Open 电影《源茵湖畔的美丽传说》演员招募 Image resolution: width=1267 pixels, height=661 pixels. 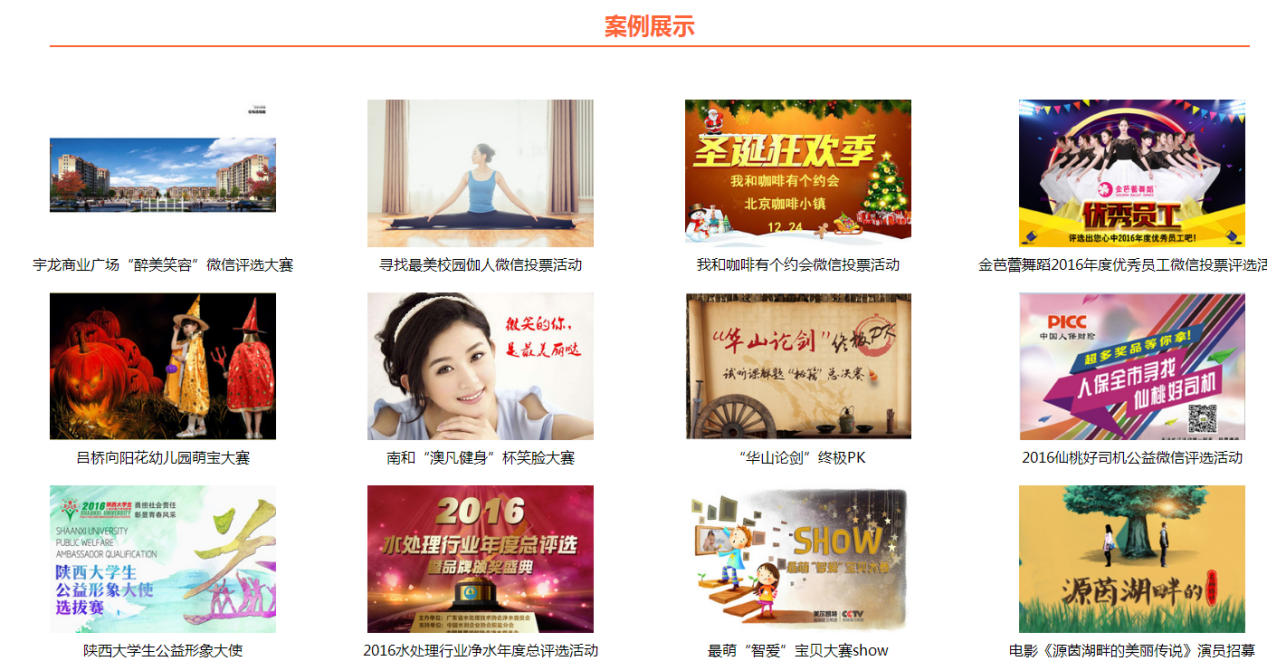[1132, 559]
